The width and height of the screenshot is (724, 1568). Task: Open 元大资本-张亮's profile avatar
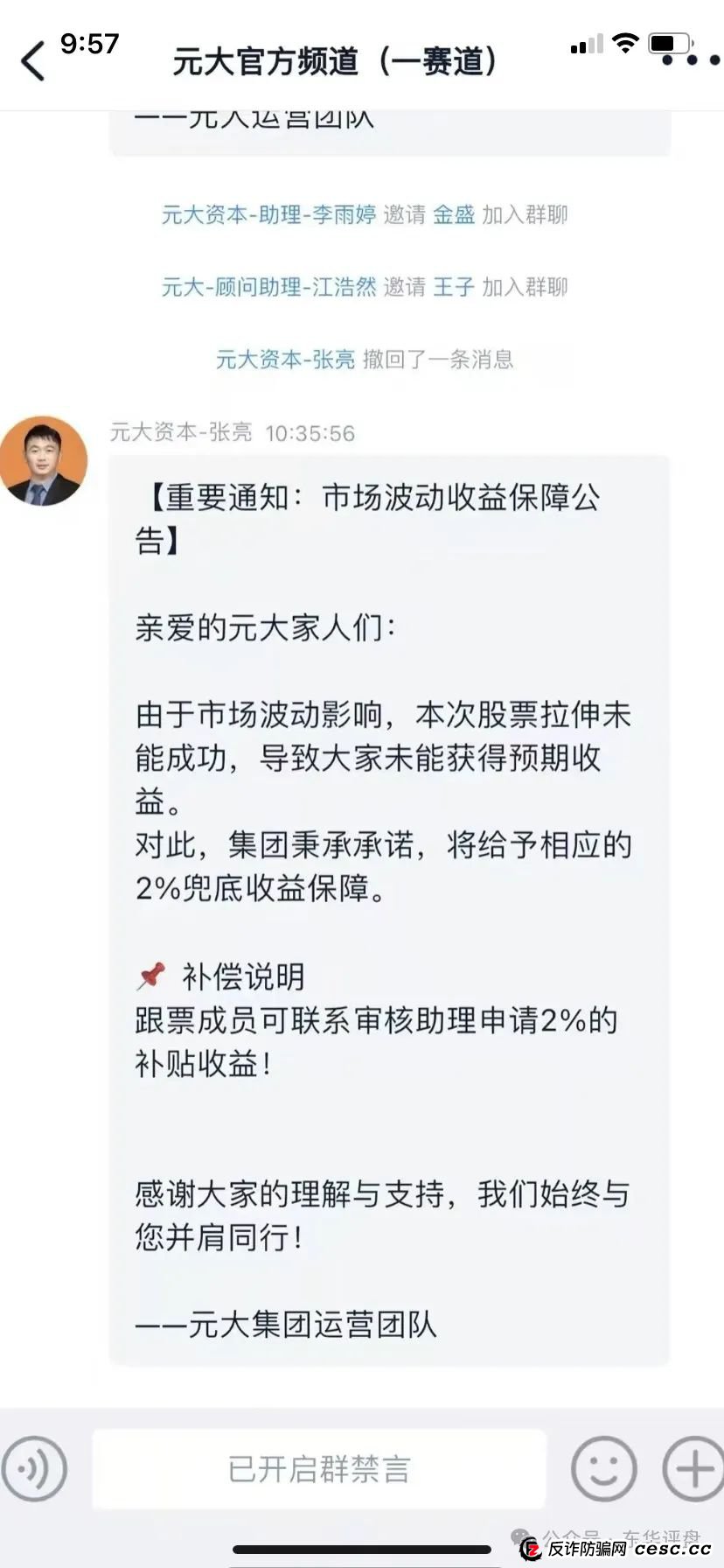coord(44,461)
